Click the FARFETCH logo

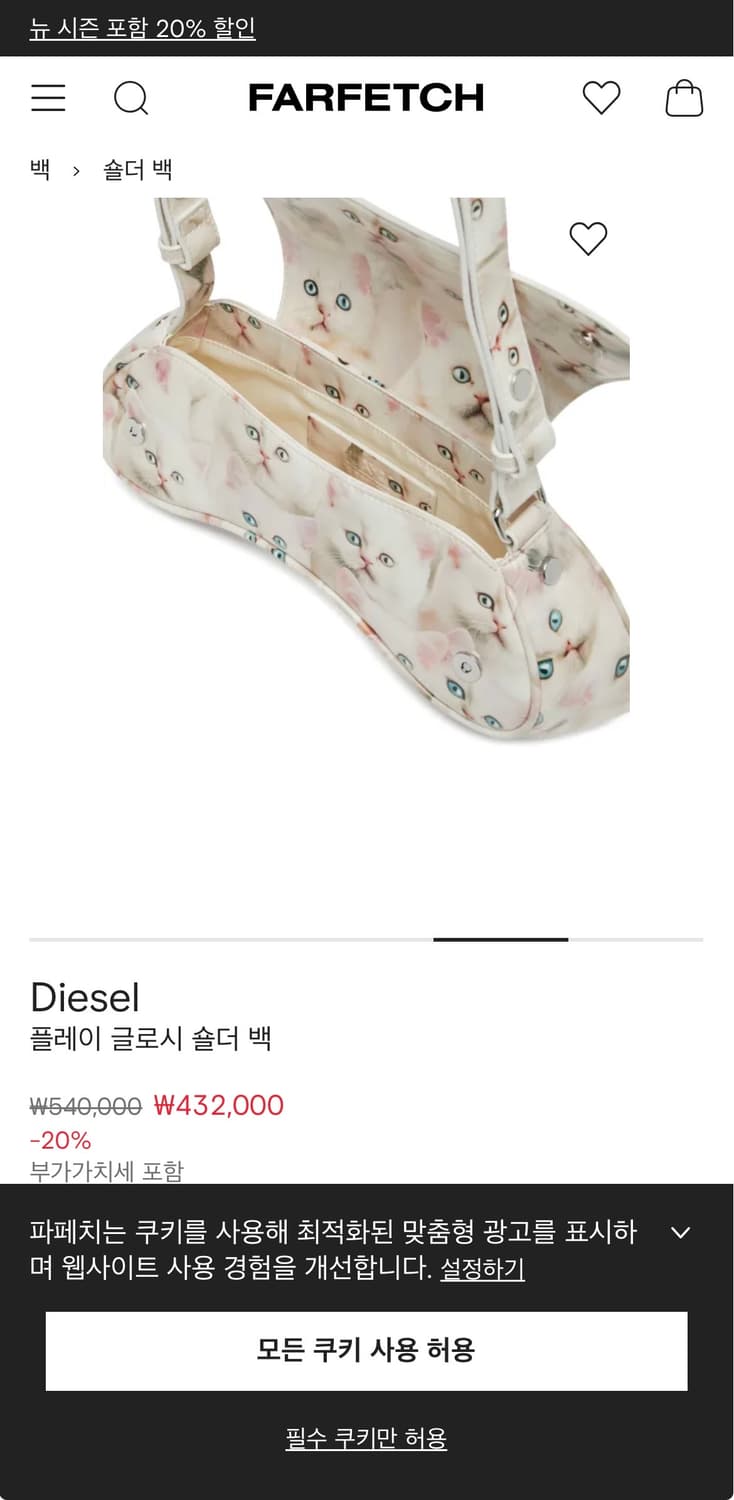point(367,97)
